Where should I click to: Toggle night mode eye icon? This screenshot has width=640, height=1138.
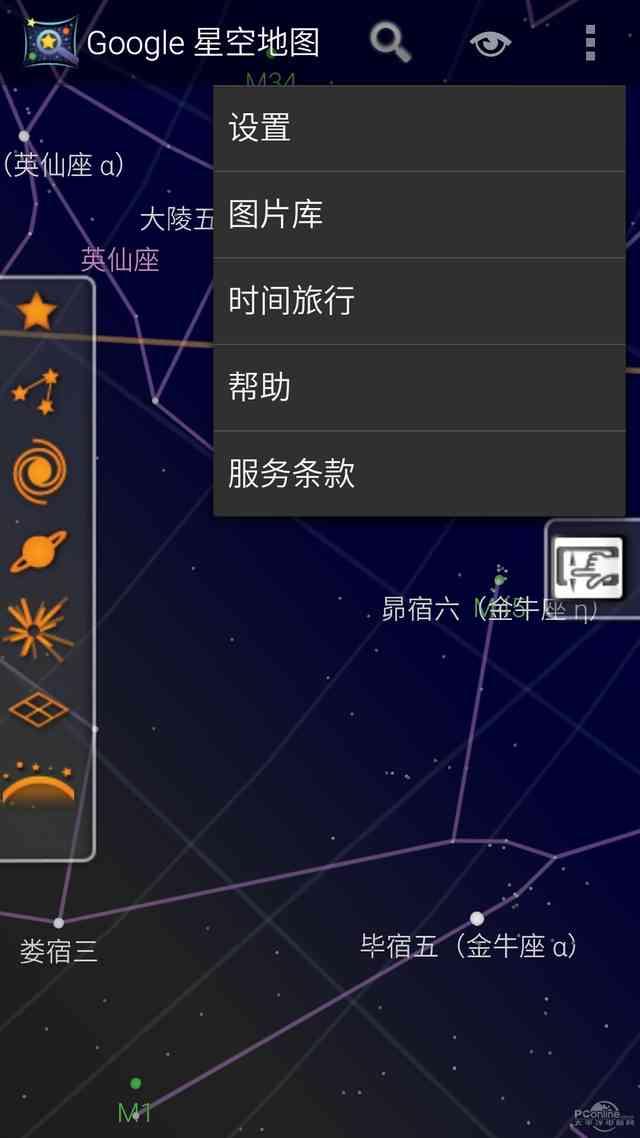pos(490,43)
